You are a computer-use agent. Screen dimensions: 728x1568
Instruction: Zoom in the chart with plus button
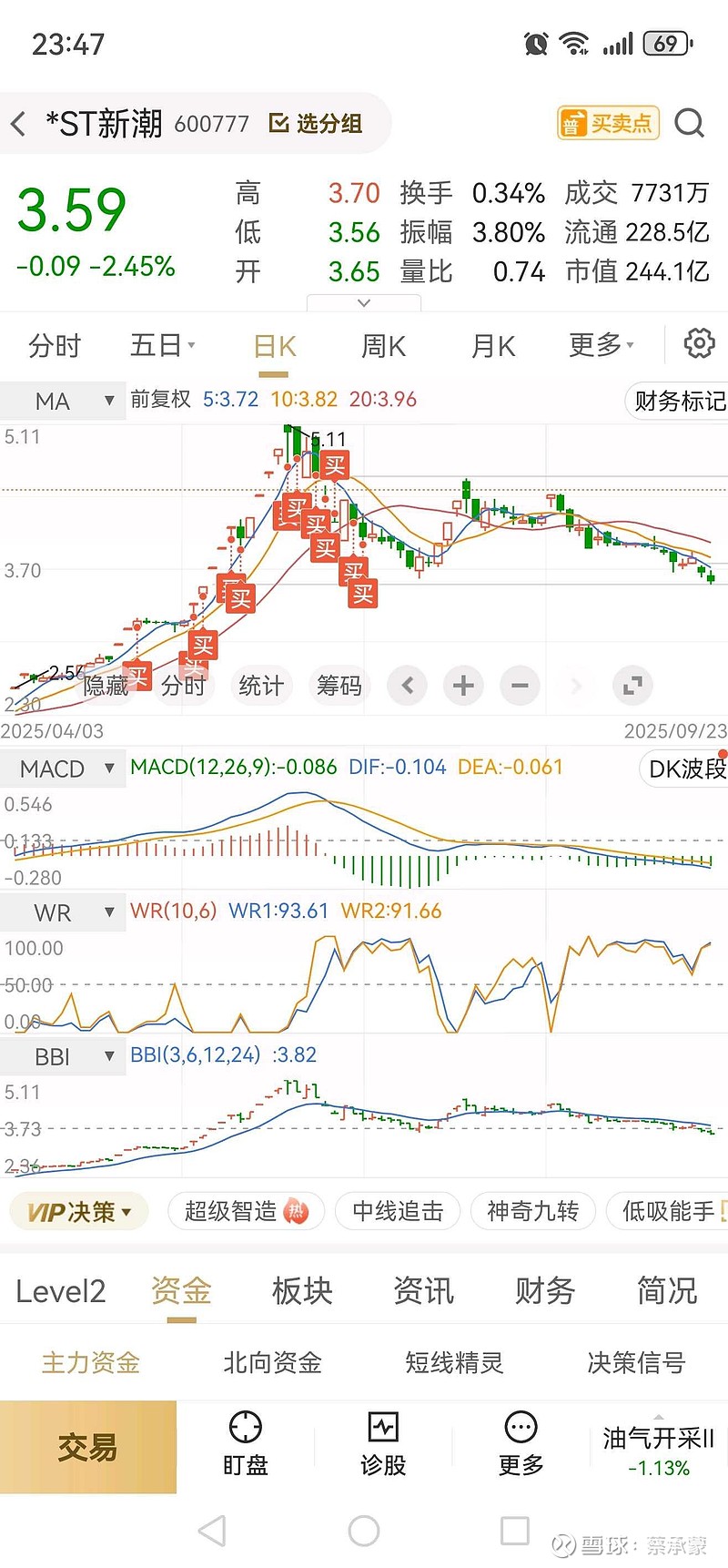463,686
